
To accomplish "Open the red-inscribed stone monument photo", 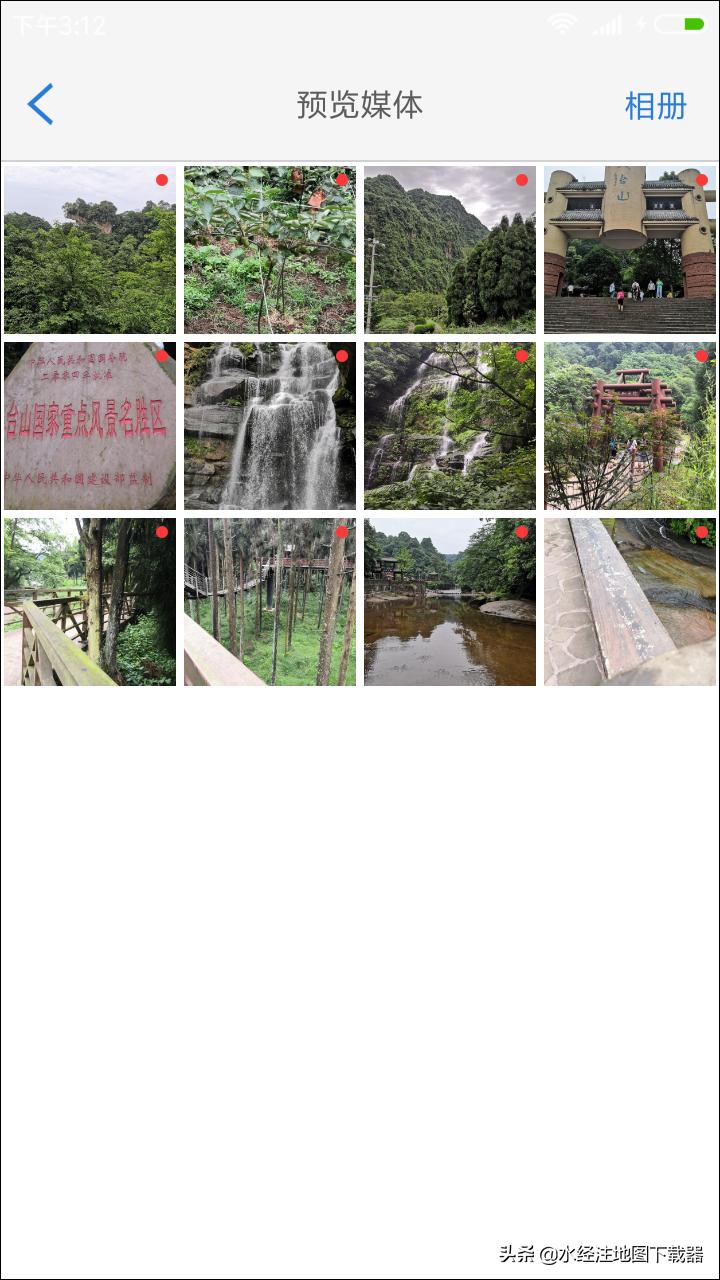I will (x=90, y=426).
